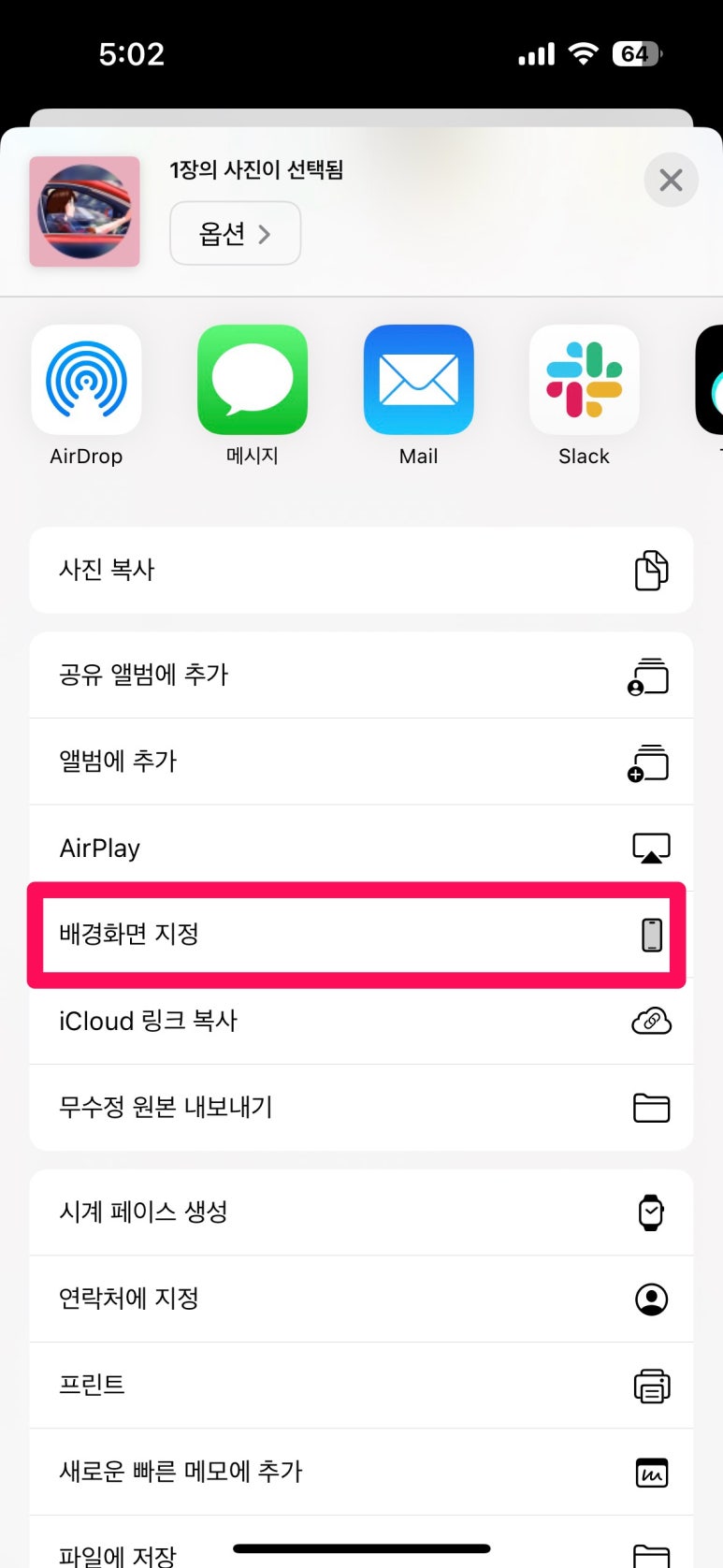
Task: Open AirPlay option
Action: pos(361,848)
